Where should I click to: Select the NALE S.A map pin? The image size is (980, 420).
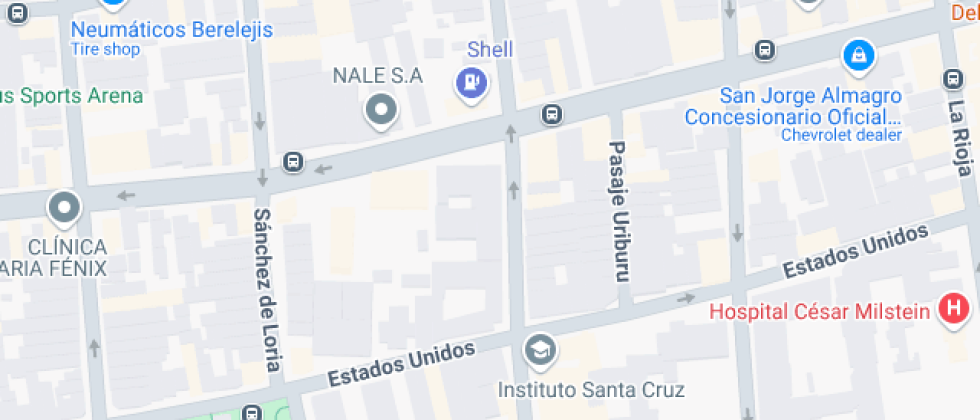point(381,110)
